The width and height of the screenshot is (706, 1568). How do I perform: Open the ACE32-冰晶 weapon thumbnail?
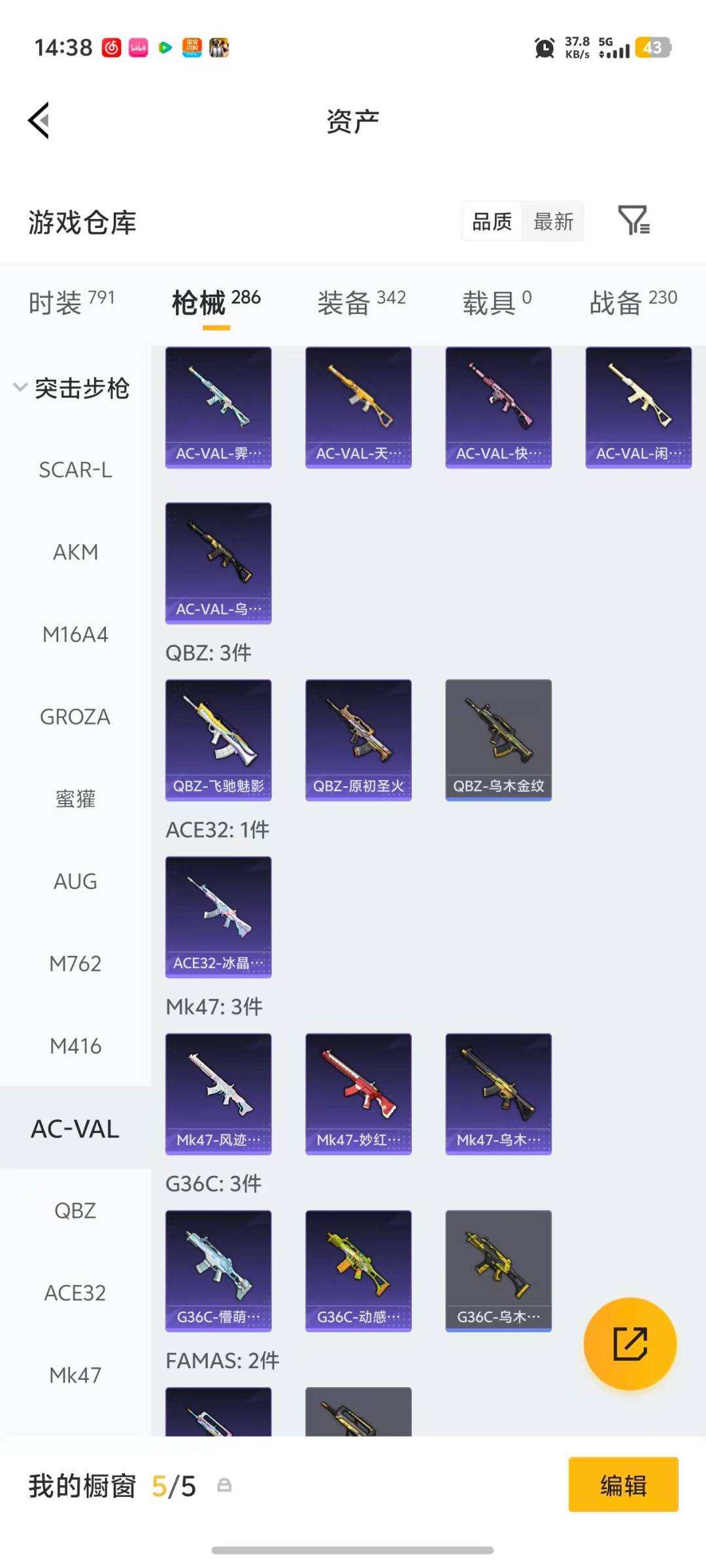click(x=218, y=918)
